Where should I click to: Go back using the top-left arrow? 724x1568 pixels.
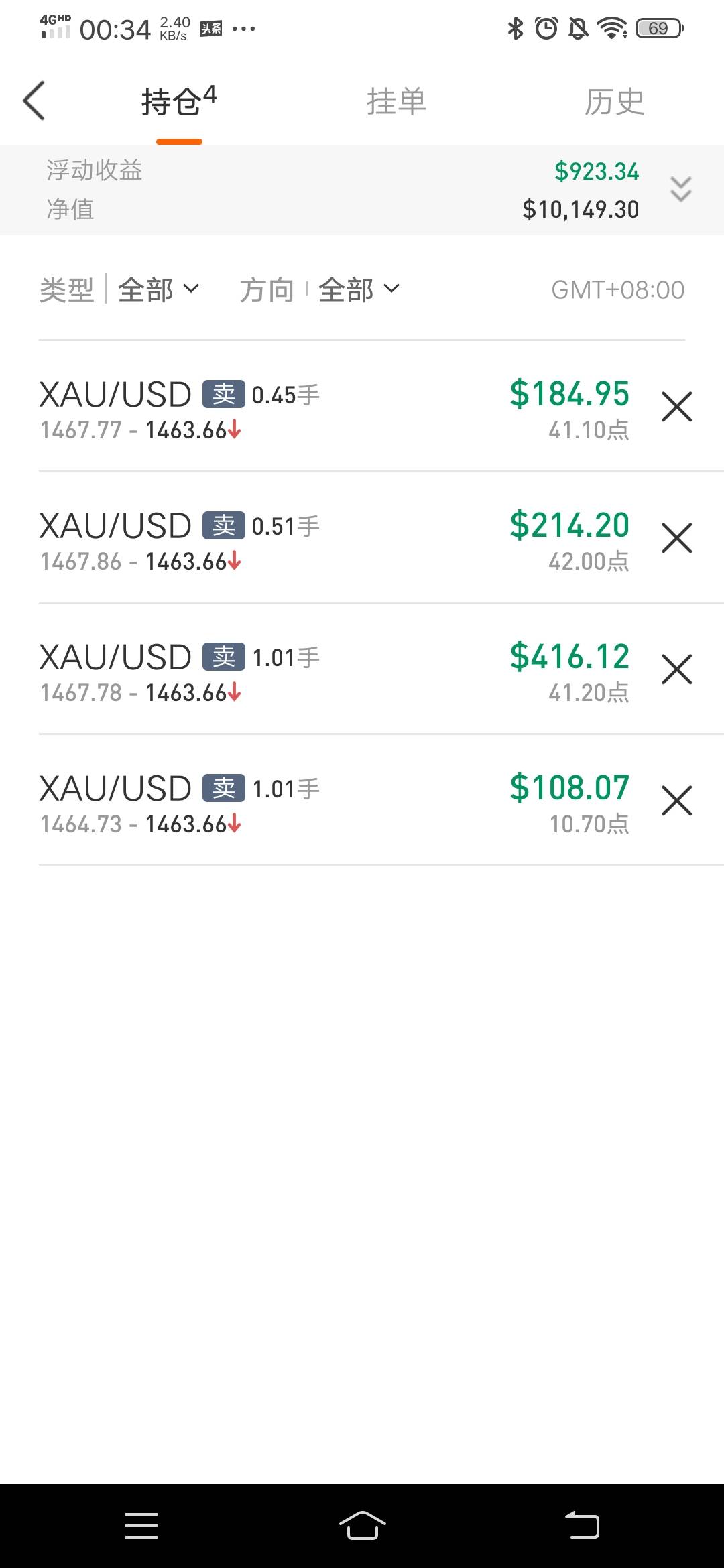(34, 101)
